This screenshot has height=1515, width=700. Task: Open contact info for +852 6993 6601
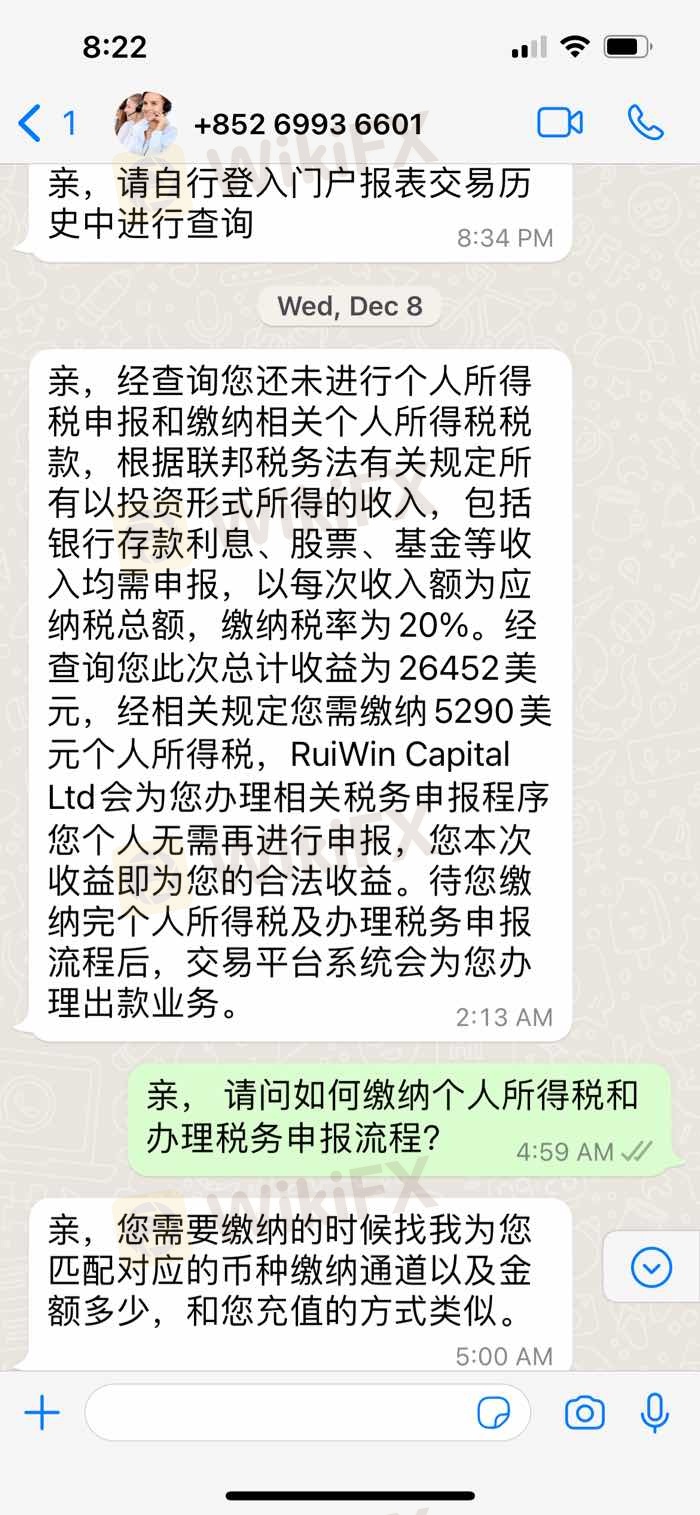[307, 124]
